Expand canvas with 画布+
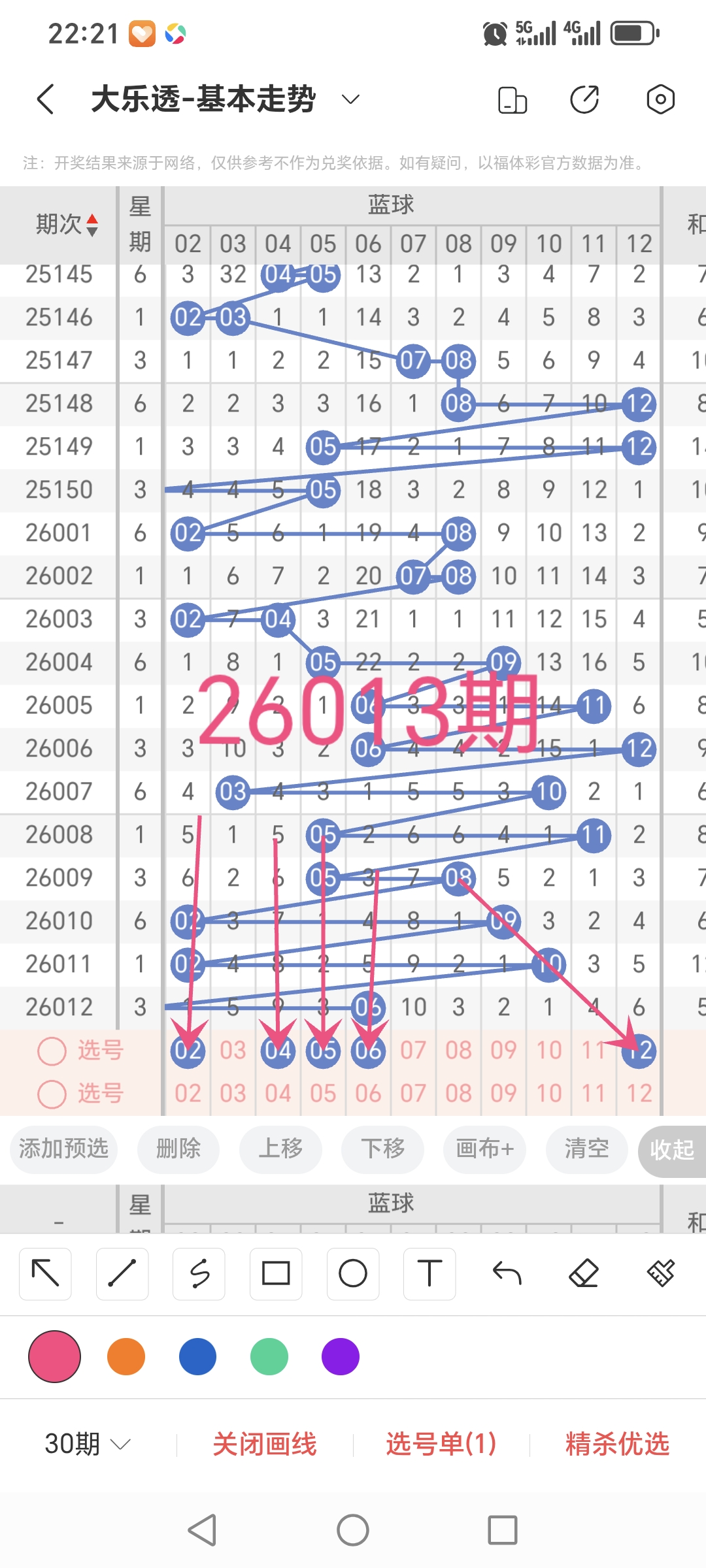This screenshot has width=706, height=1568. coord(484,1149)
